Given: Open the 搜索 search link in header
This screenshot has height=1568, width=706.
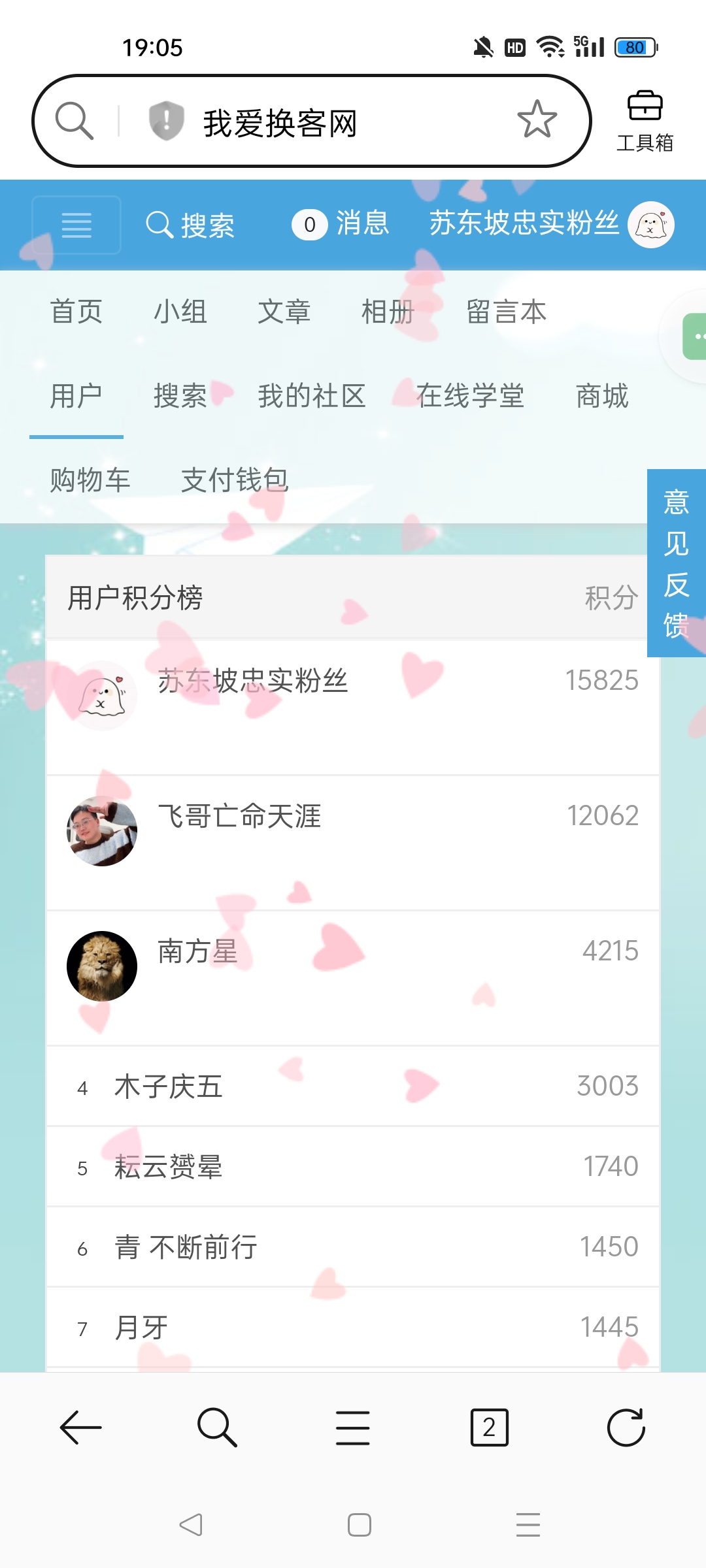Looking at the screenshot, I should [190, 225].
